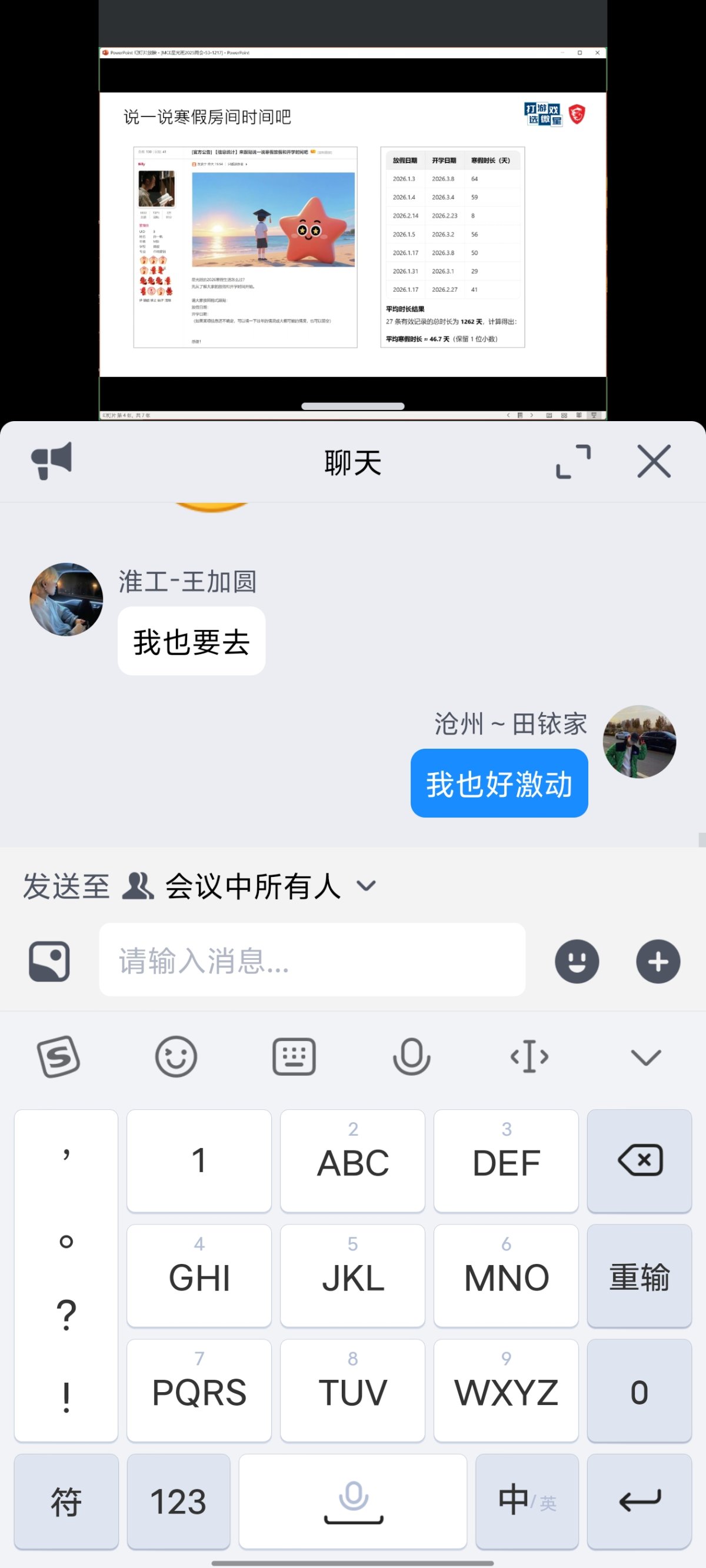Open the slide navigator menu in slideshow bar

click(x=521, y=415)
